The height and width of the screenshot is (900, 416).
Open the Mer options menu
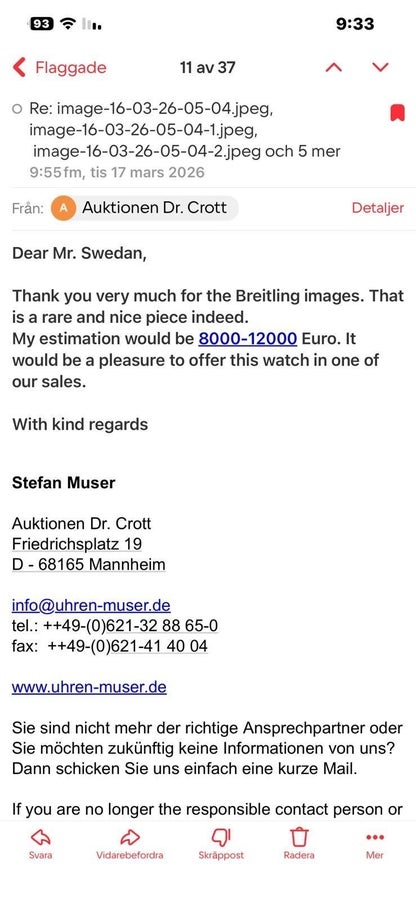pos(375,845)
